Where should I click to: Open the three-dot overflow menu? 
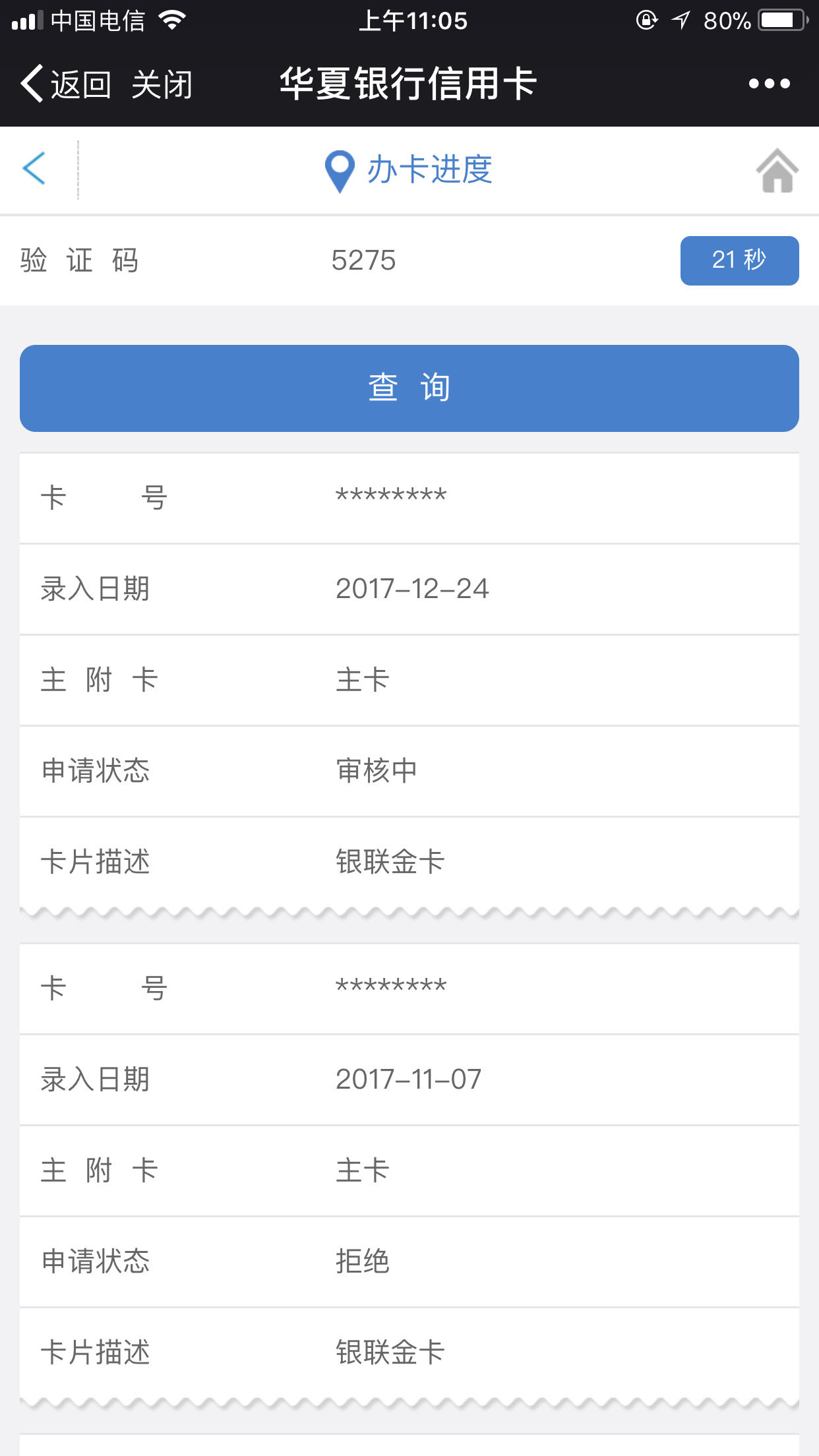click(769, 84)
